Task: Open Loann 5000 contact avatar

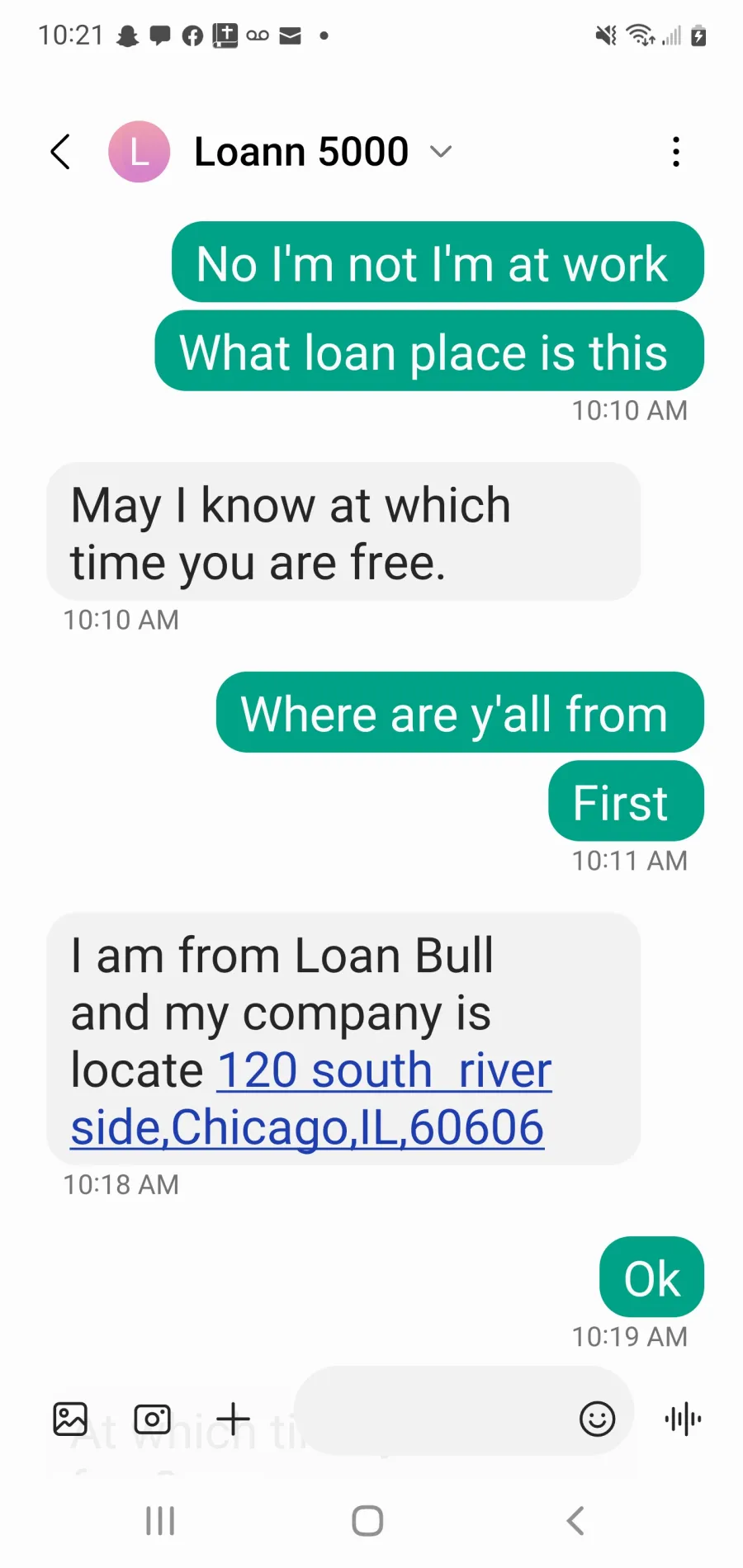Action: [140, 152]
